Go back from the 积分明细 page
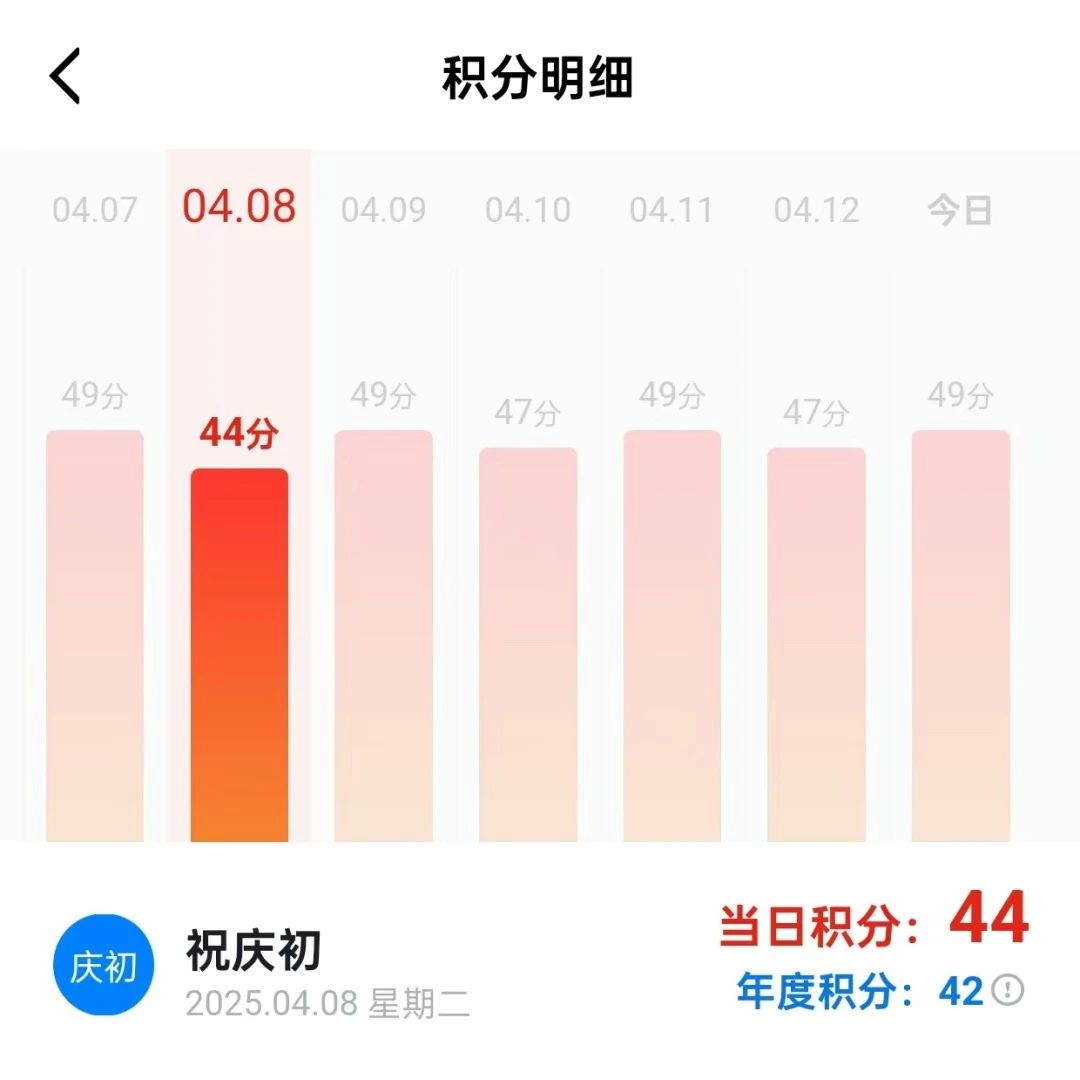1080x1080 pixels. 66,77
